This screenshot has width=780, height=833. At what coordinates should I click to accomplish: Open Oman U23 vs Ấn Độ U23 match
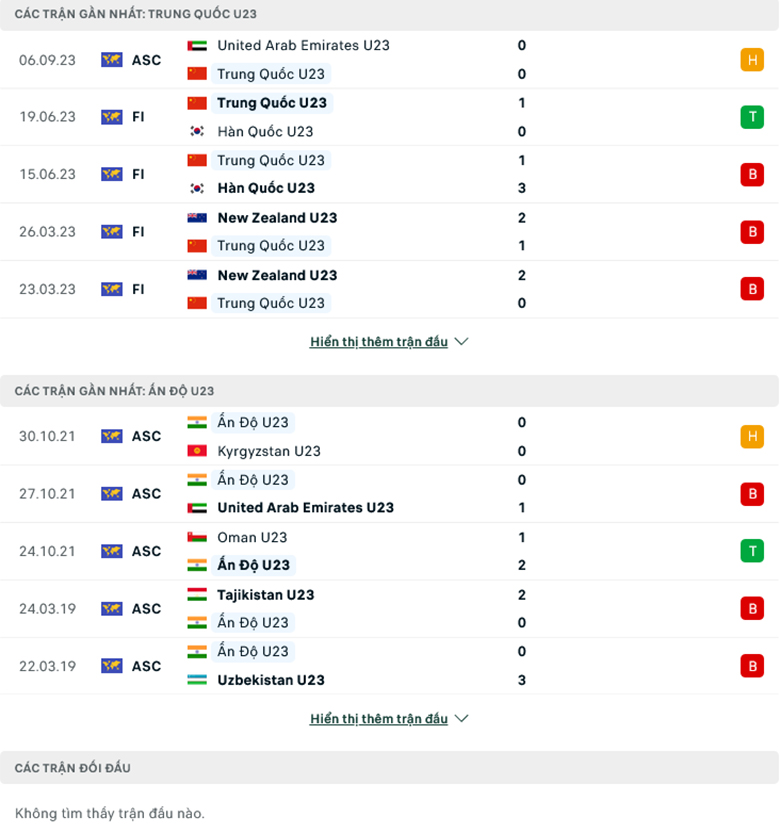pyautogui.click(x=389, y=551)
